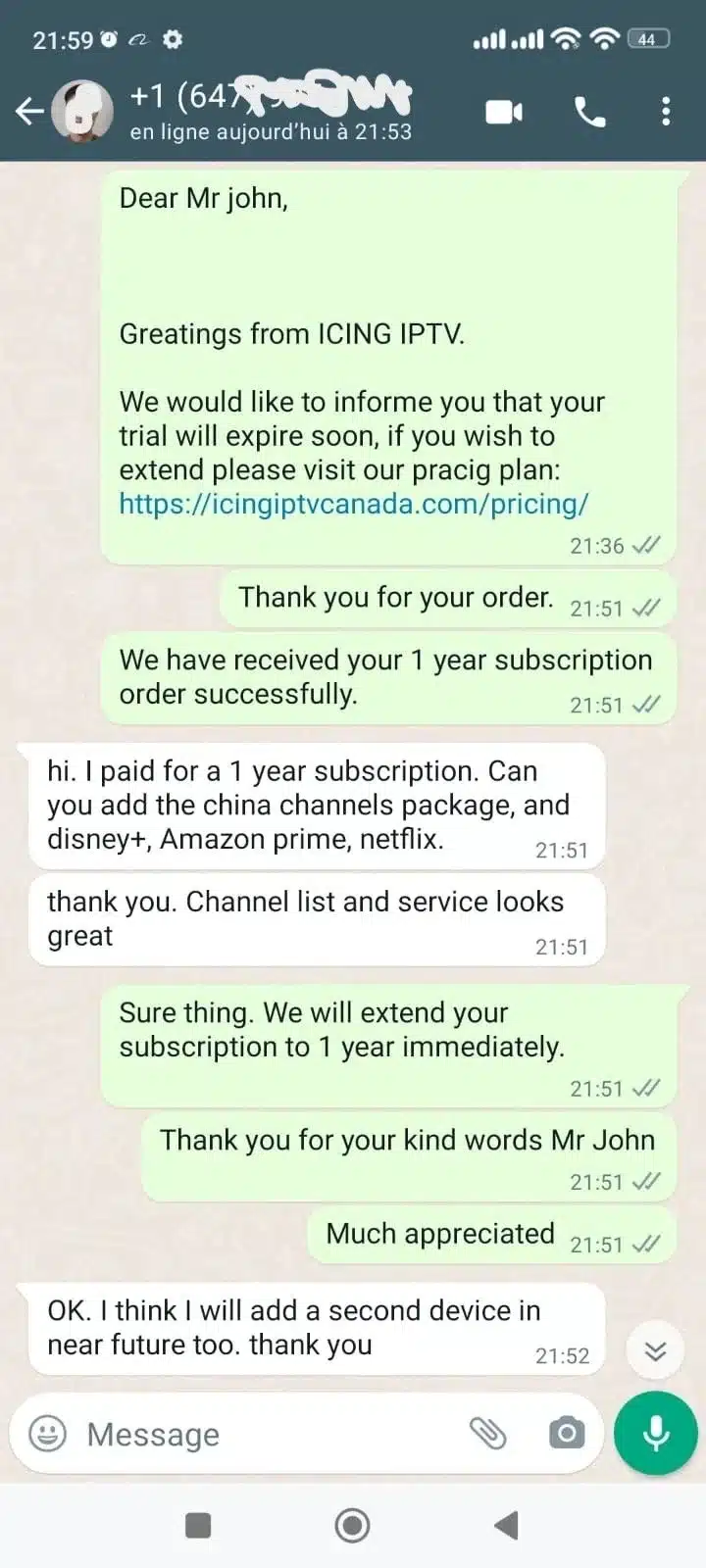Viewport: 706px width, 1568px height.
Task: Open the emoji picker
Action: pos(47,1434)
